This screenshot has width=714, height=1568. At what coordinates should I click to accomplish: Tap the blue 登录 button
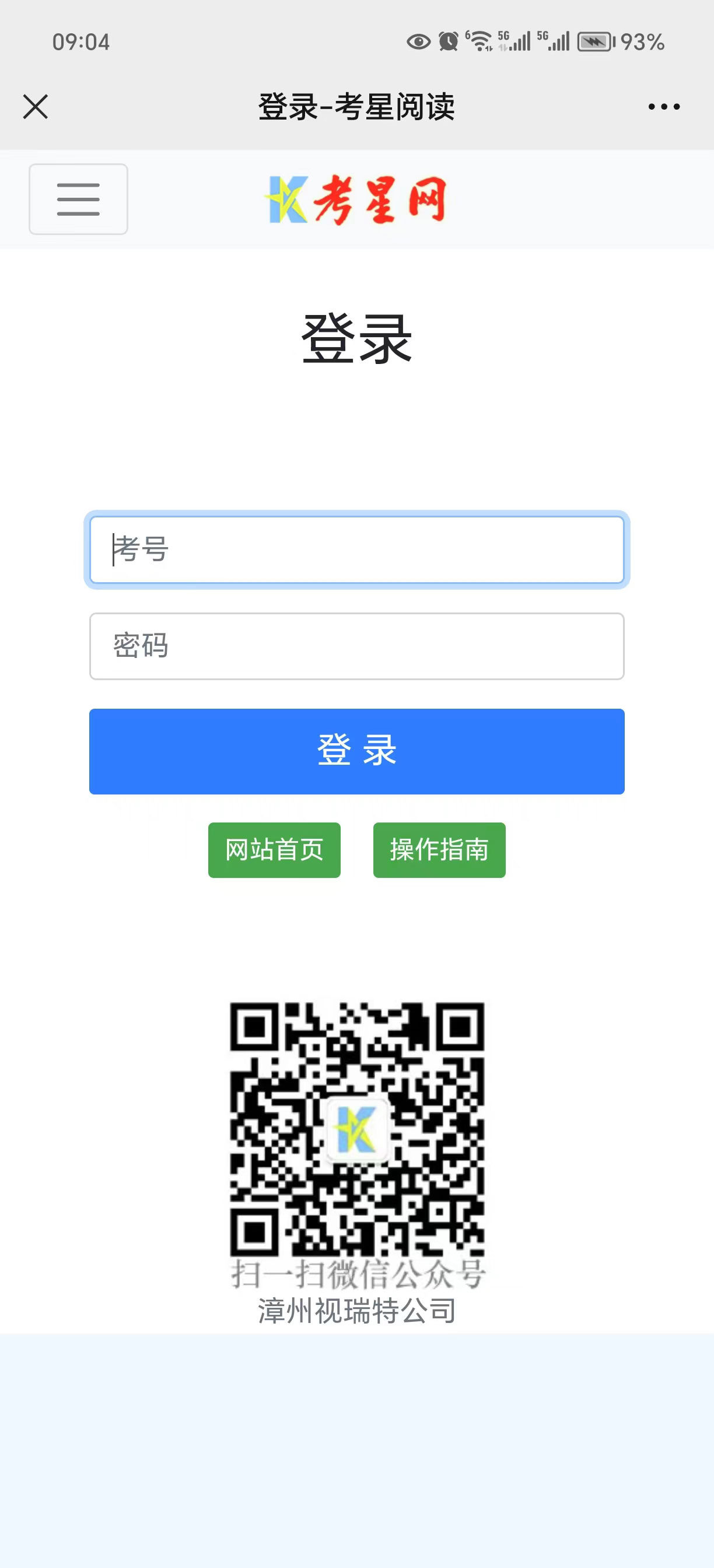(x=356, y=751)
